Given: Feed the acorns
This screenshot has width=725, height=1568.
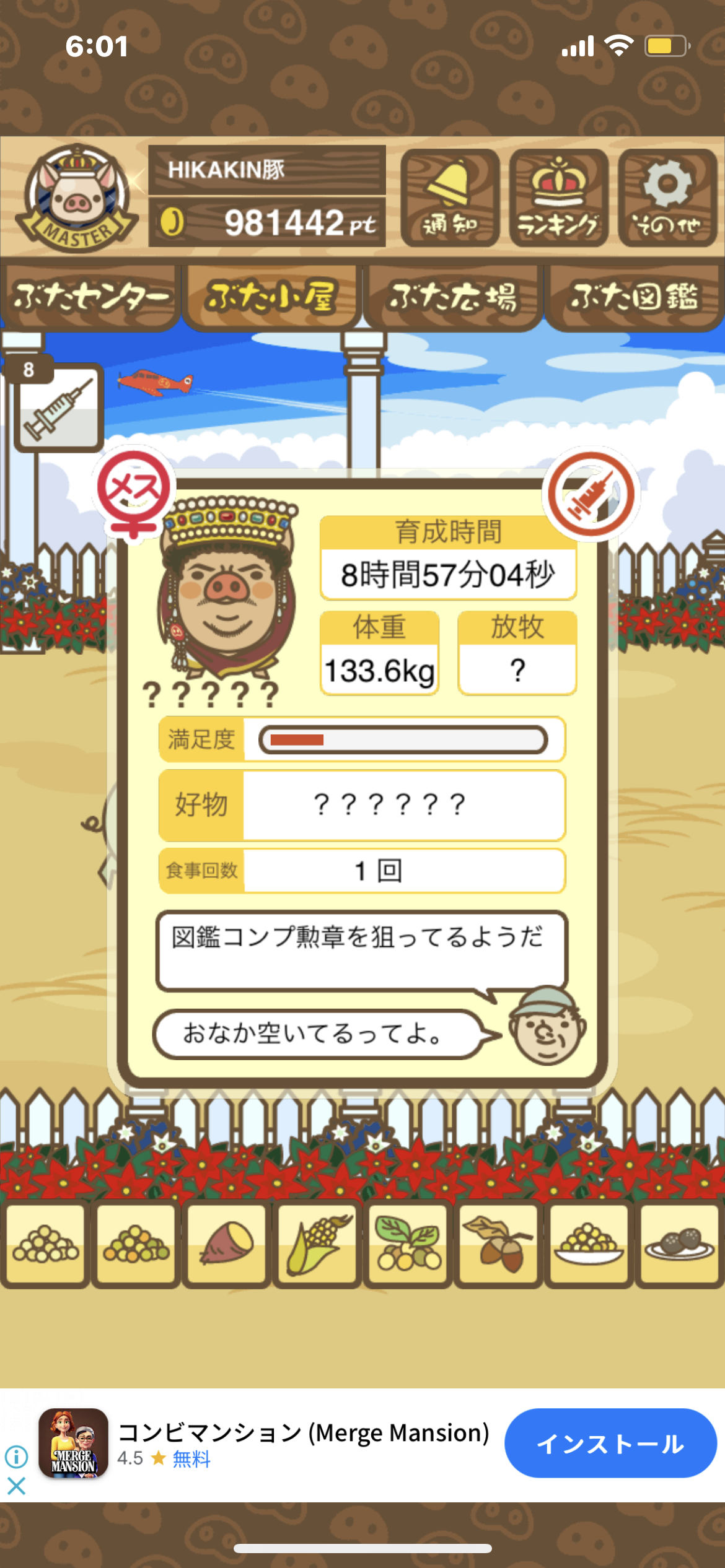Looking at the screenshot, I should click(498, 1243).
